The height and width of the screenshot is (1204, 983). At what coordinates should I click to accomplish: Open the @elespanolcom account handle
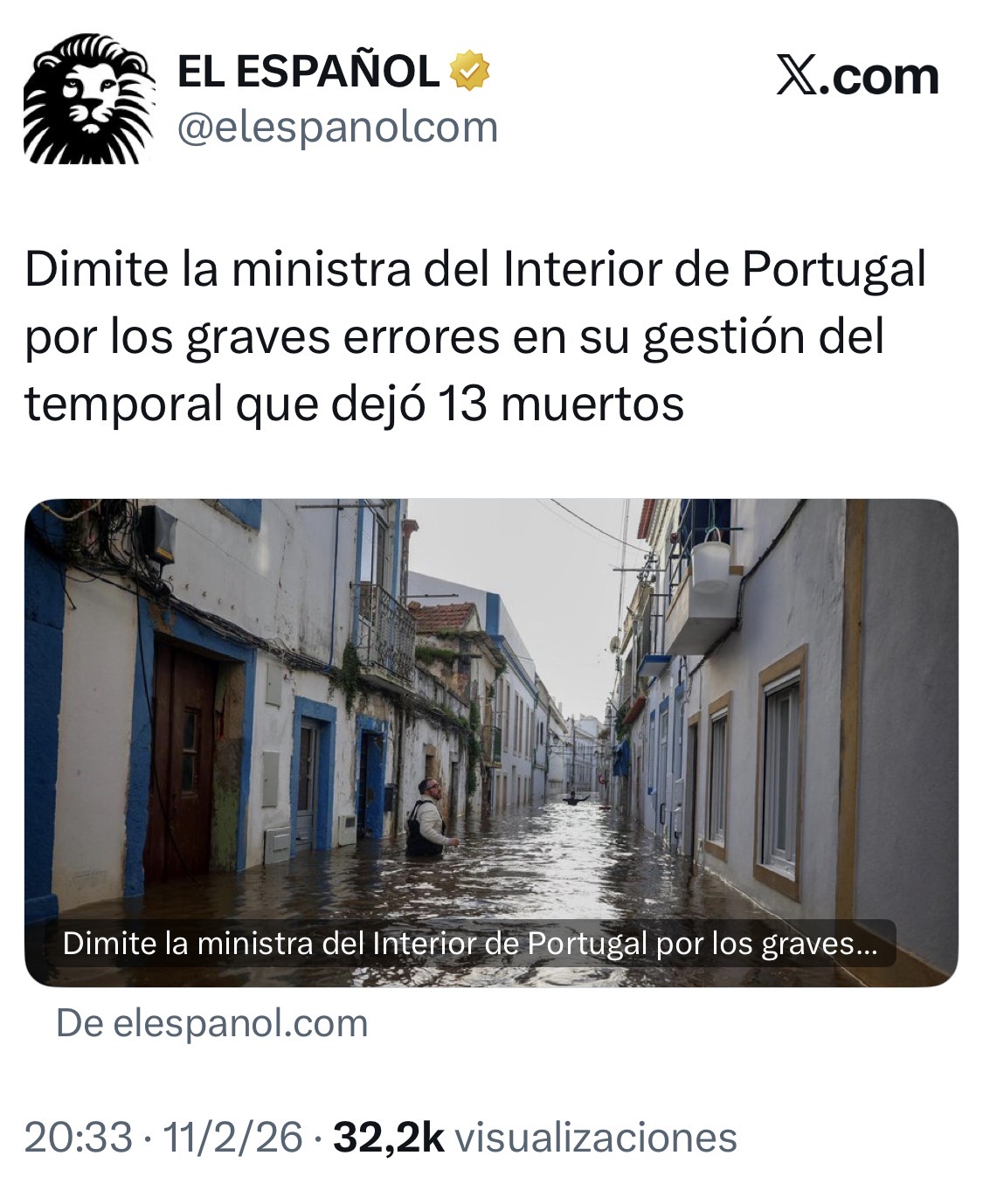337,128
